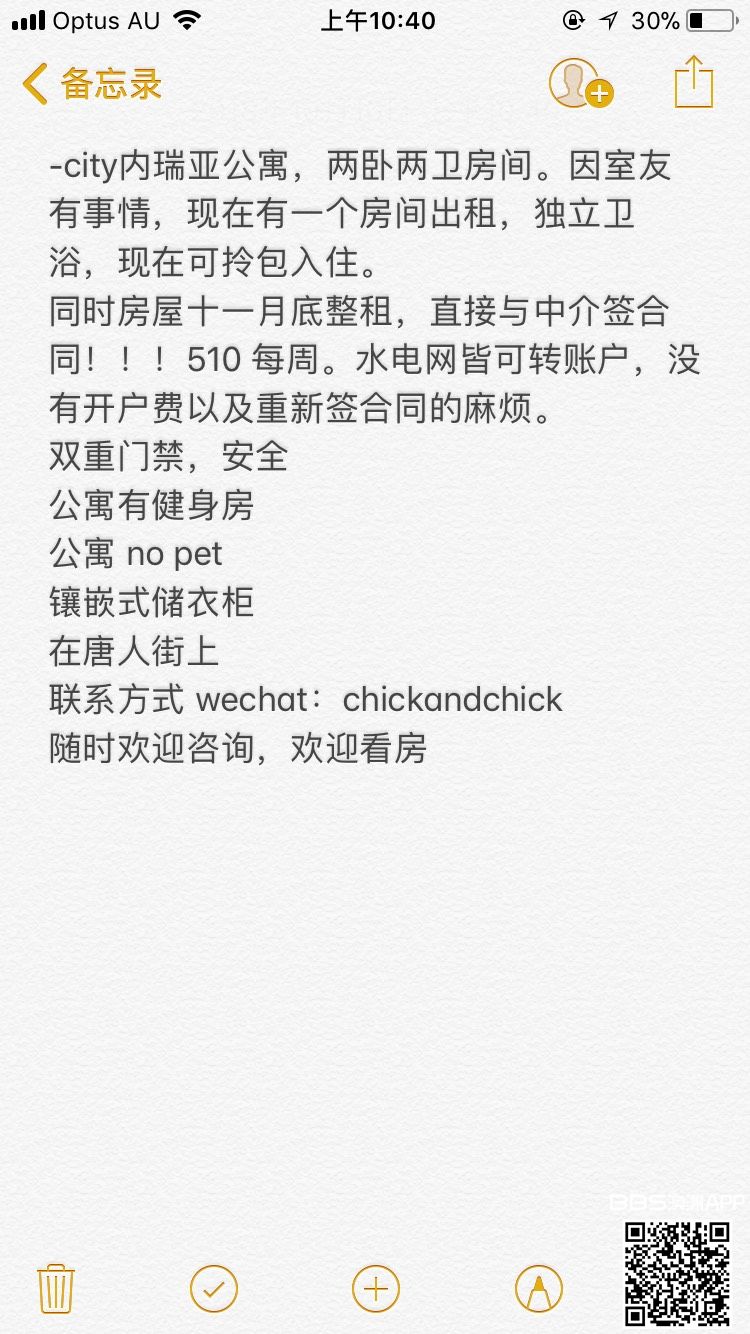Open the share sheet for this note
Screen dimensions: 750x1334
(x=694, y=82)
